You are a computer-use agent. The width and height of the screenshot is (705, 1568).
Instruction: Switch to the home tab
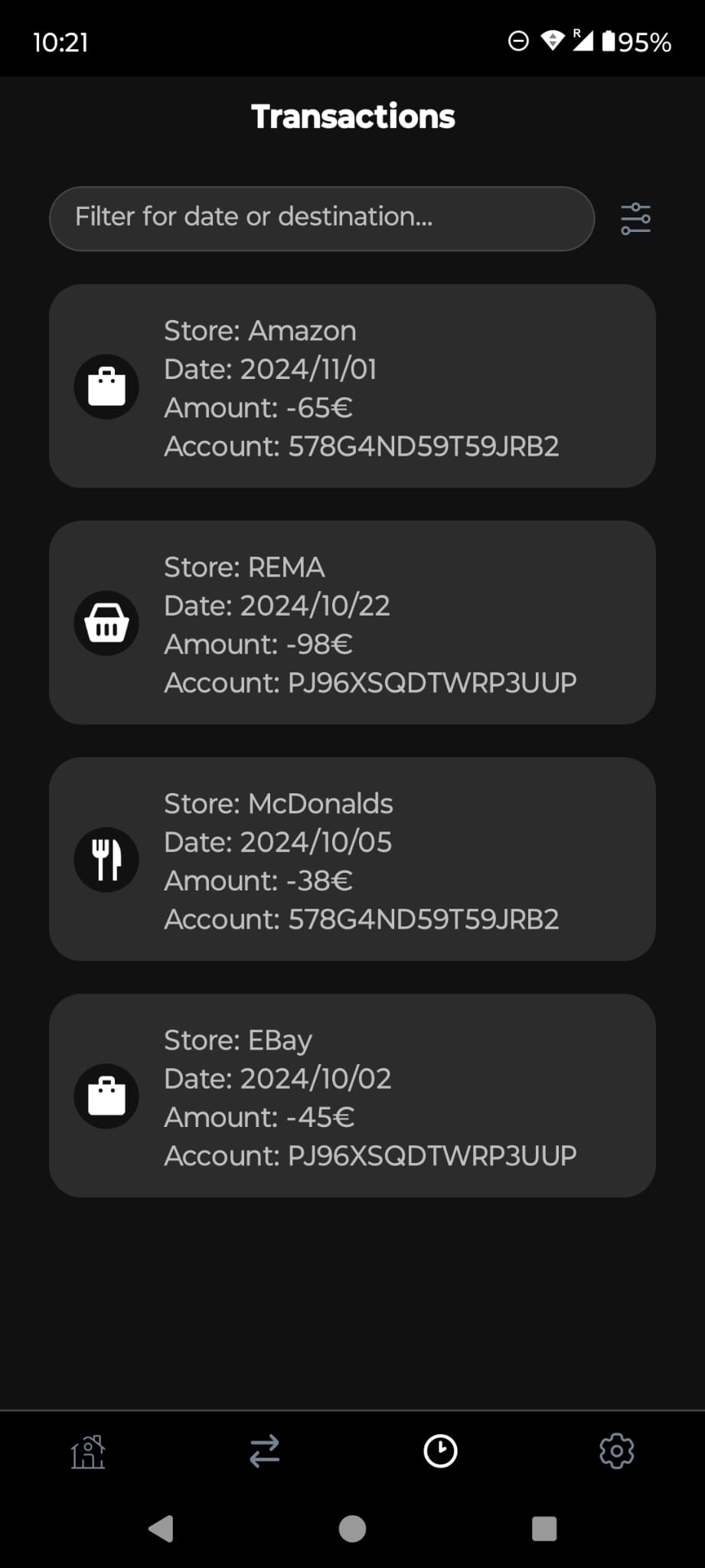click(88, 1452)
